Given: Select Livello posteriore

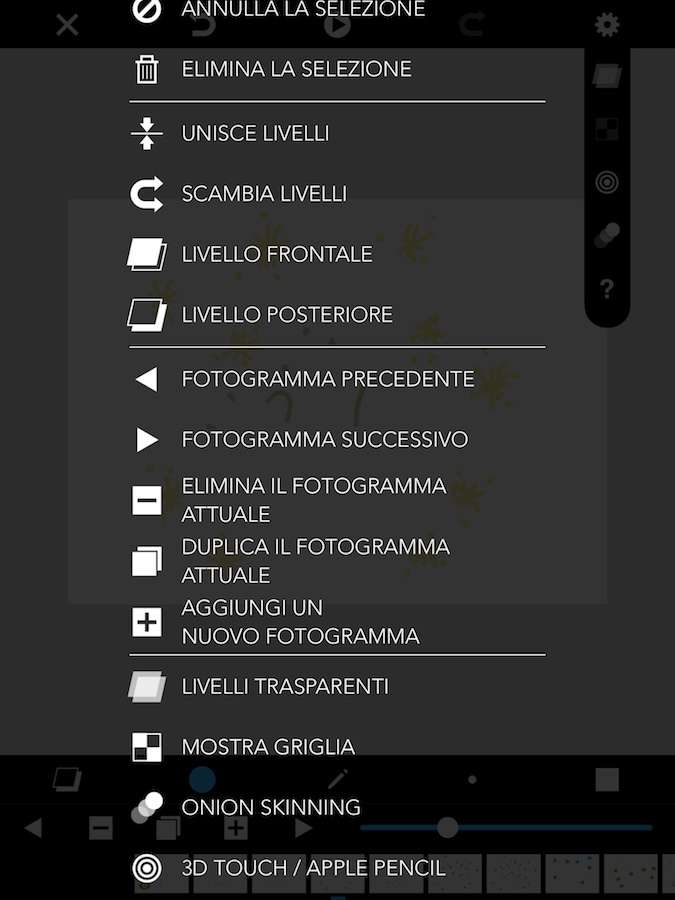Looking at the screenshot, I should [x=287, y=315].
